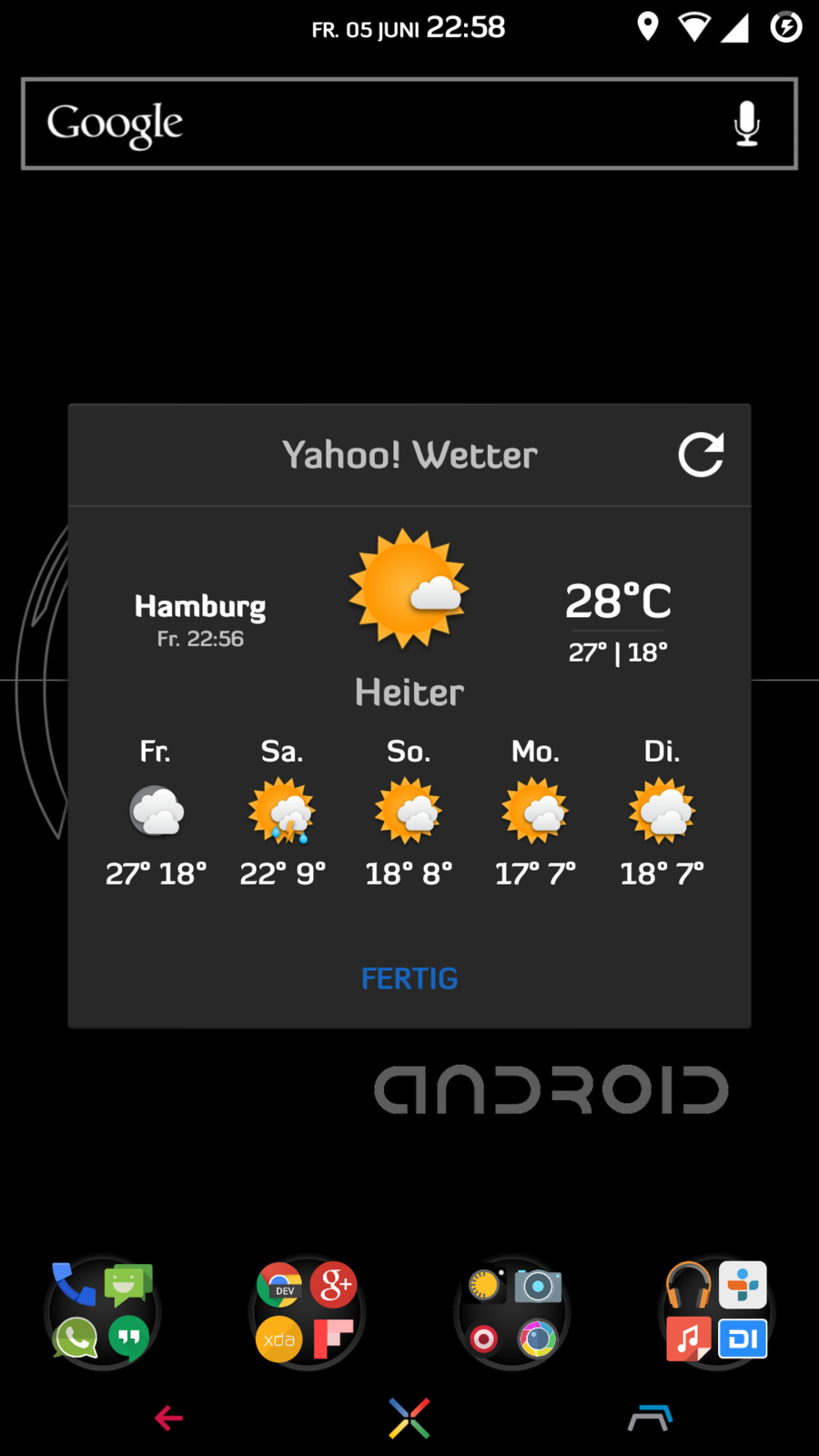Tap FERTIG to close the weather dialog
The width and height of the screenshot is (819, 1456).
409,978
